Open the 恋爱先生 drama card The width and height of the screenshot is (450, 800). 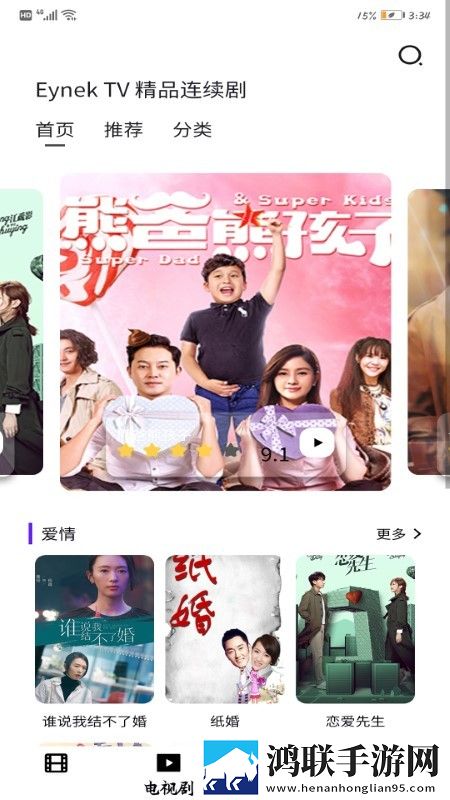coord(355,629)
